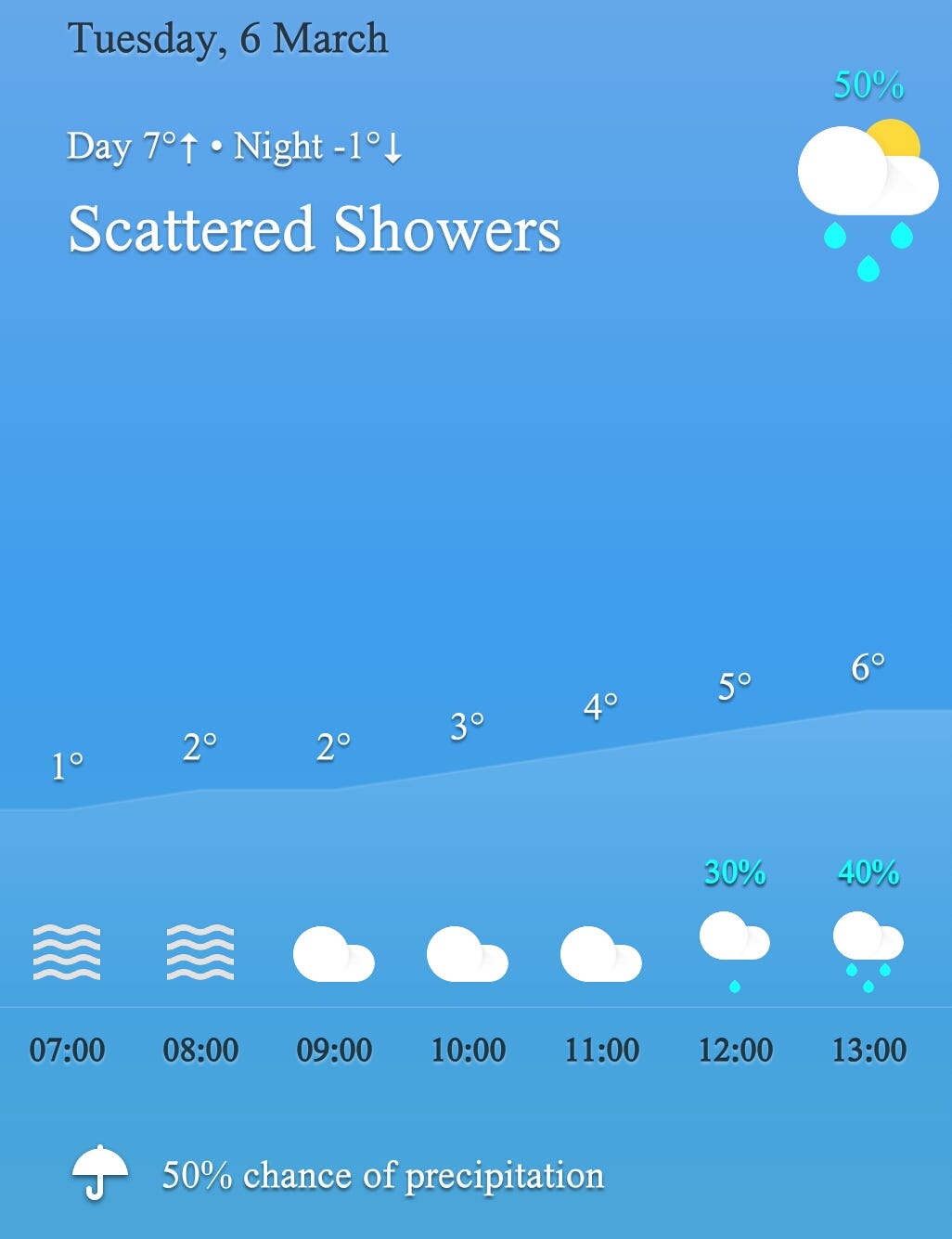Select the 30% chance label above 12:00
Screen dimensions: 952x1239
(734, 872)
